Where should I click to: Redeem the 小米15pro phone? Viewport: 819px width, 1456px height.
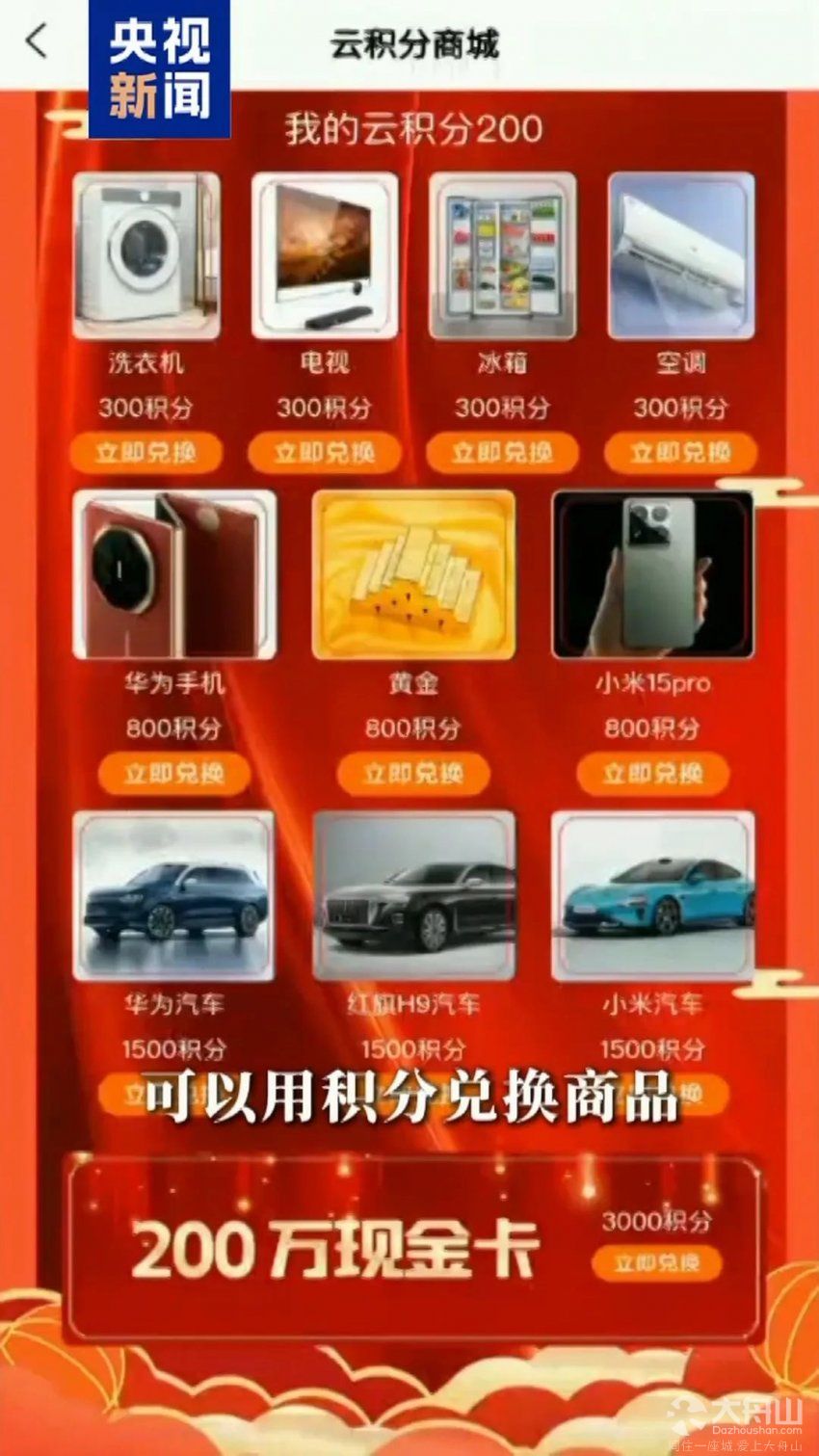click(652, 773)
